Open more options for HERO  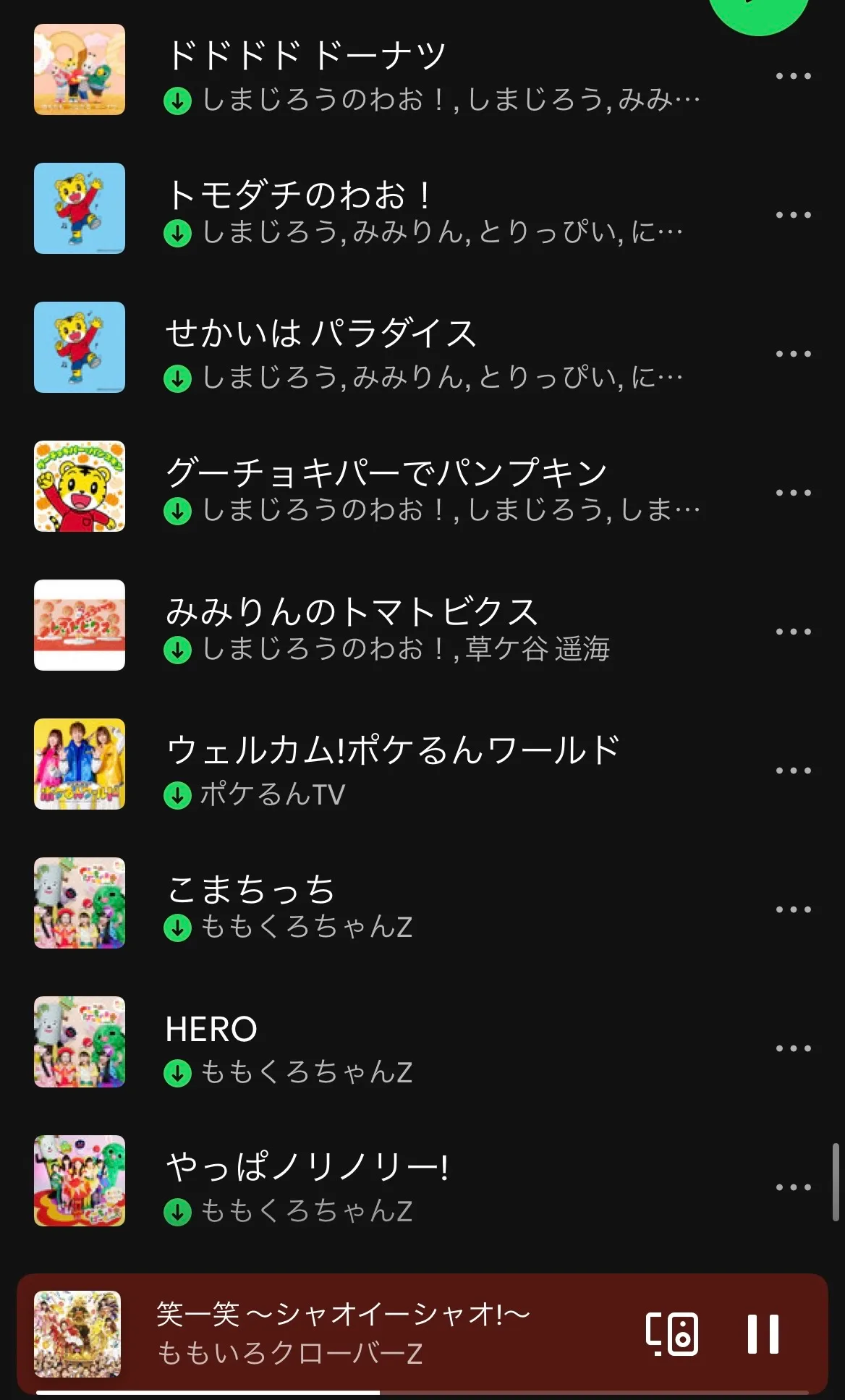coord(793,1048)
